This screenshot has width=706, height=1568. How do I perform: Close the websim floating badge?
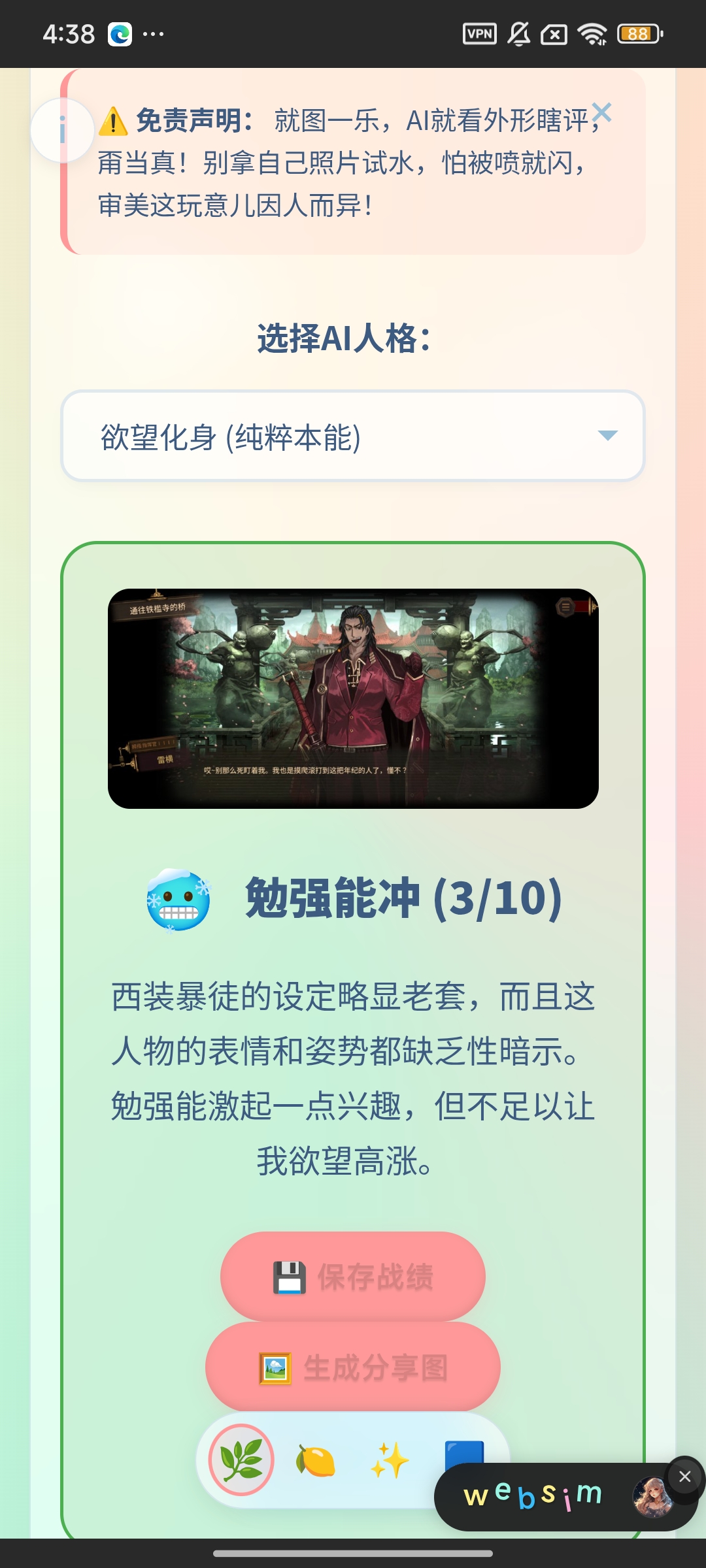(x=684, y=1477)
